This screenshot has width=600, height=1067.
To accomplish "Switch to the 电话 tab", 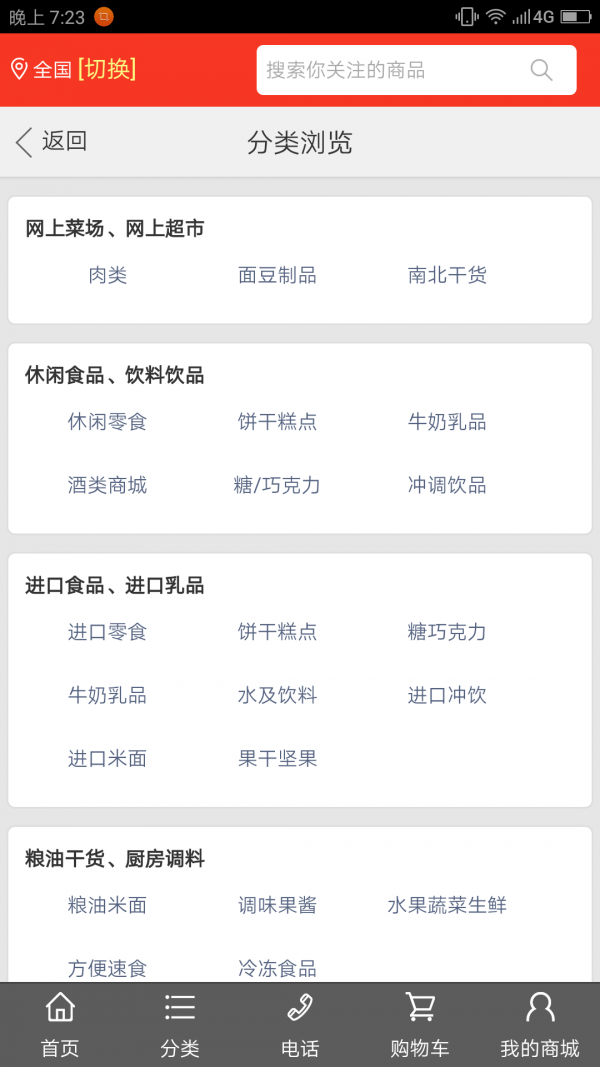I will pos(300,1025).
